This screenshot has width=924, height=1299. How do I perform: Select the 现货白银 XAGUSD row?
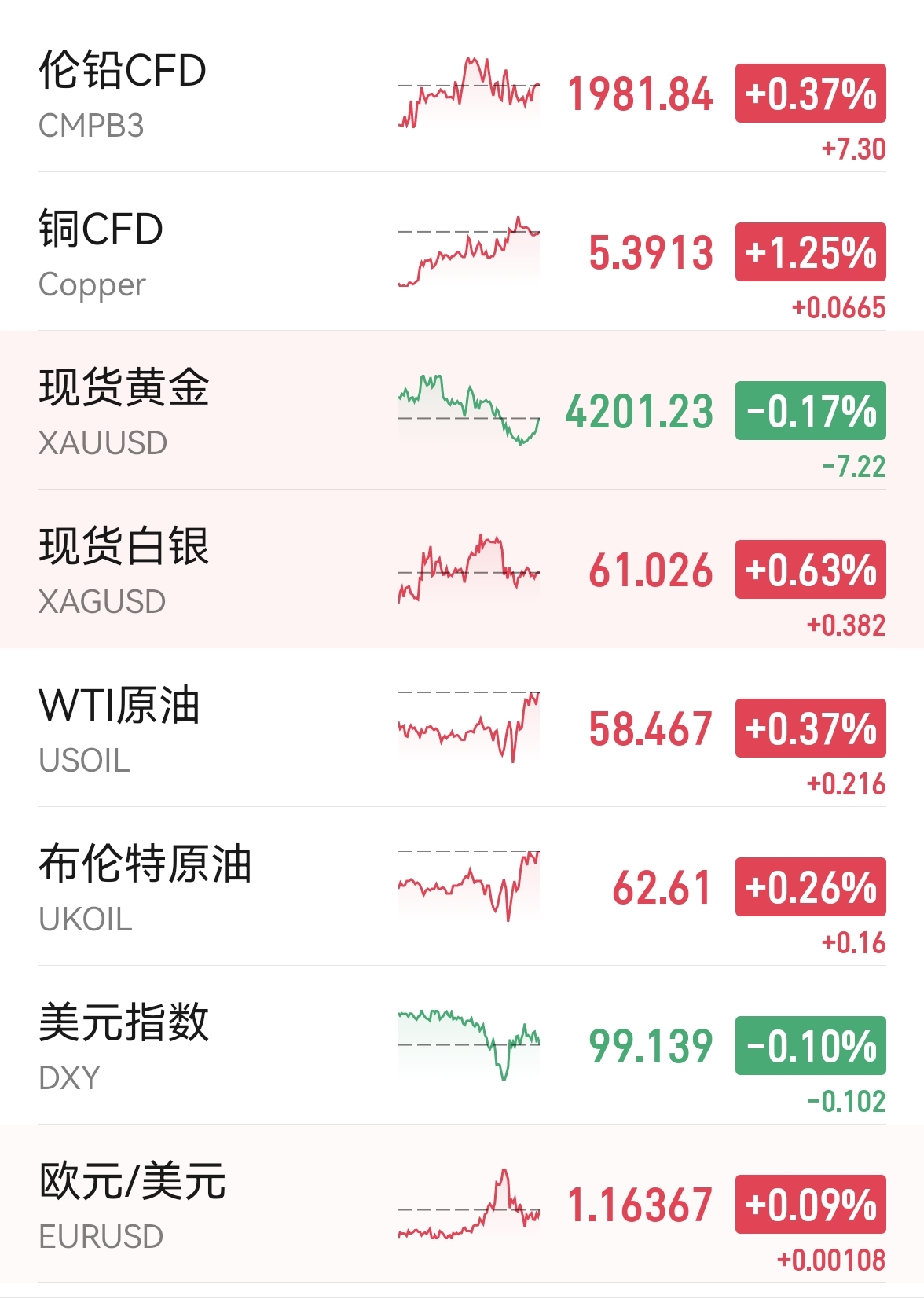462,569
